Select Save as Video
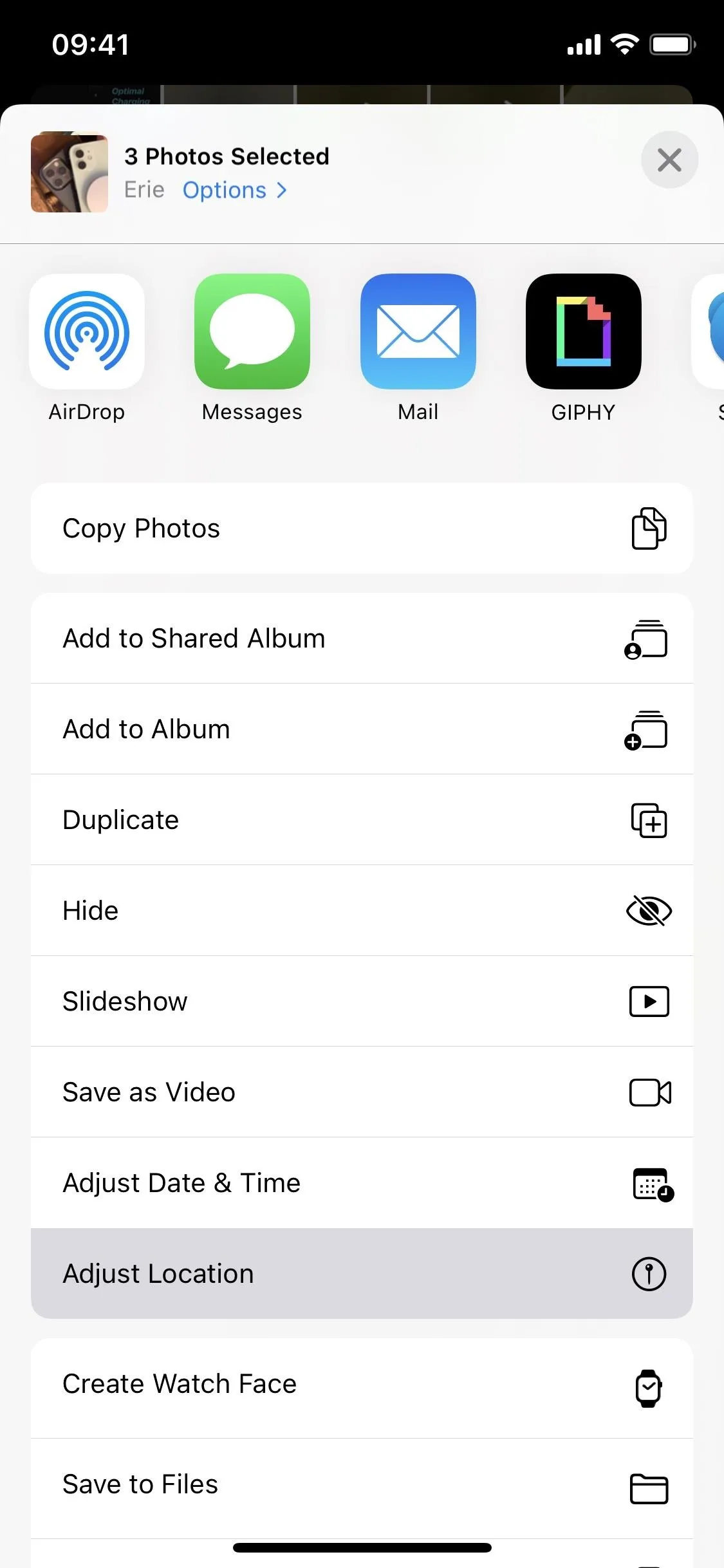 [362, 1092]
